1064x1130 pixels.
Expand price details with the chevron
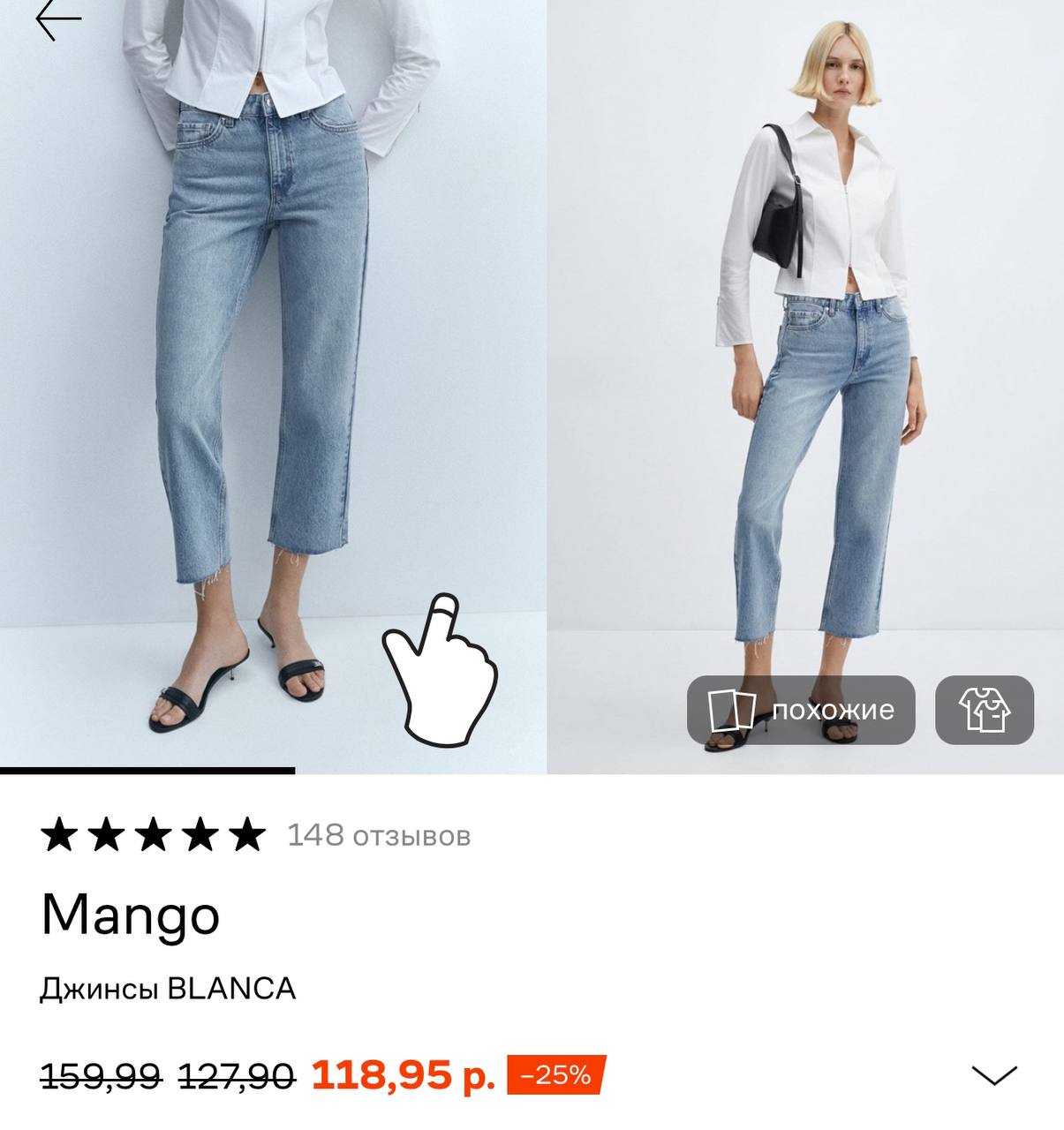pos(994,1075)
